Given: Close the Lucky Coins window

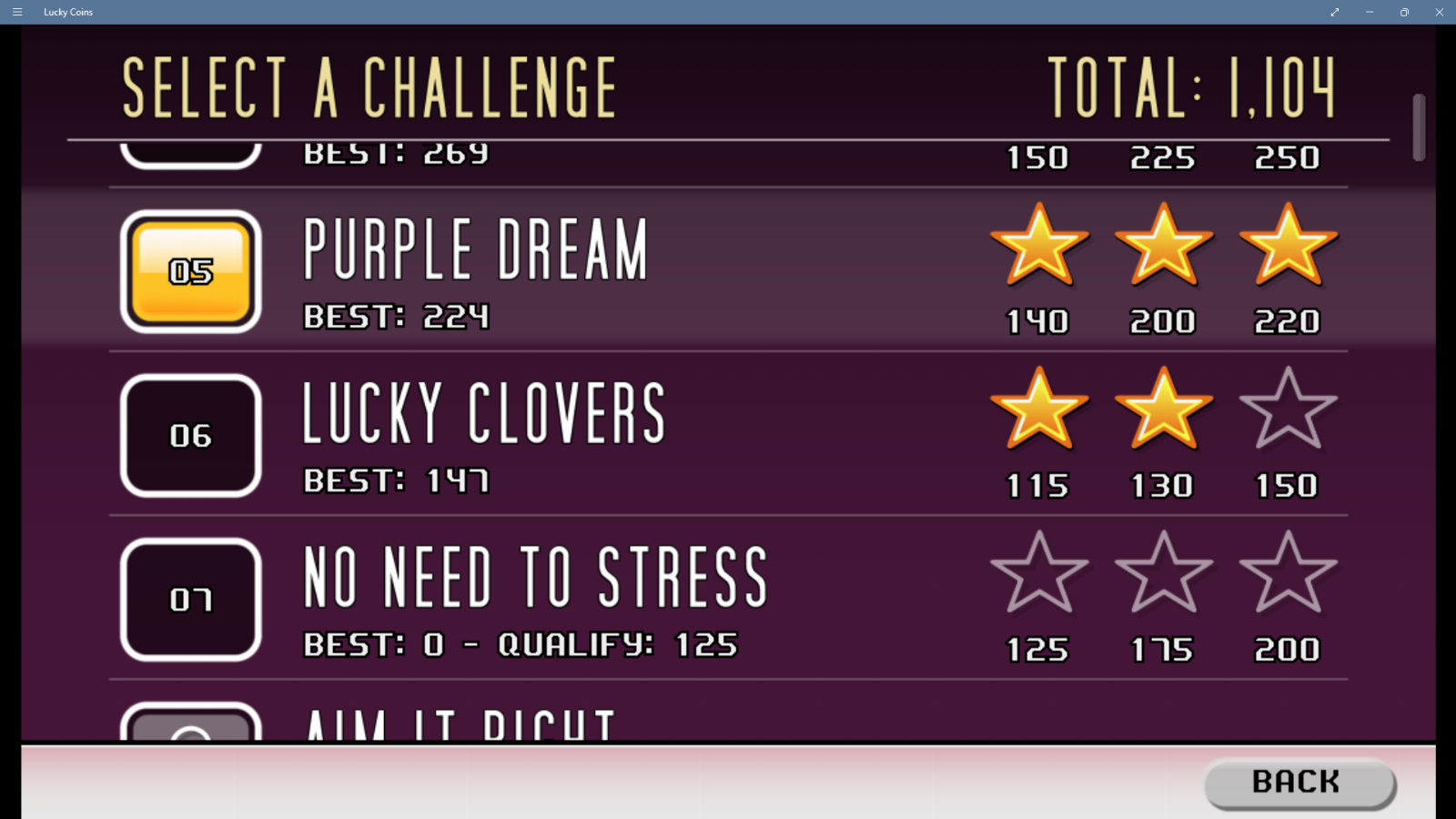Looking at the screenshot, I should [1439, 12].
